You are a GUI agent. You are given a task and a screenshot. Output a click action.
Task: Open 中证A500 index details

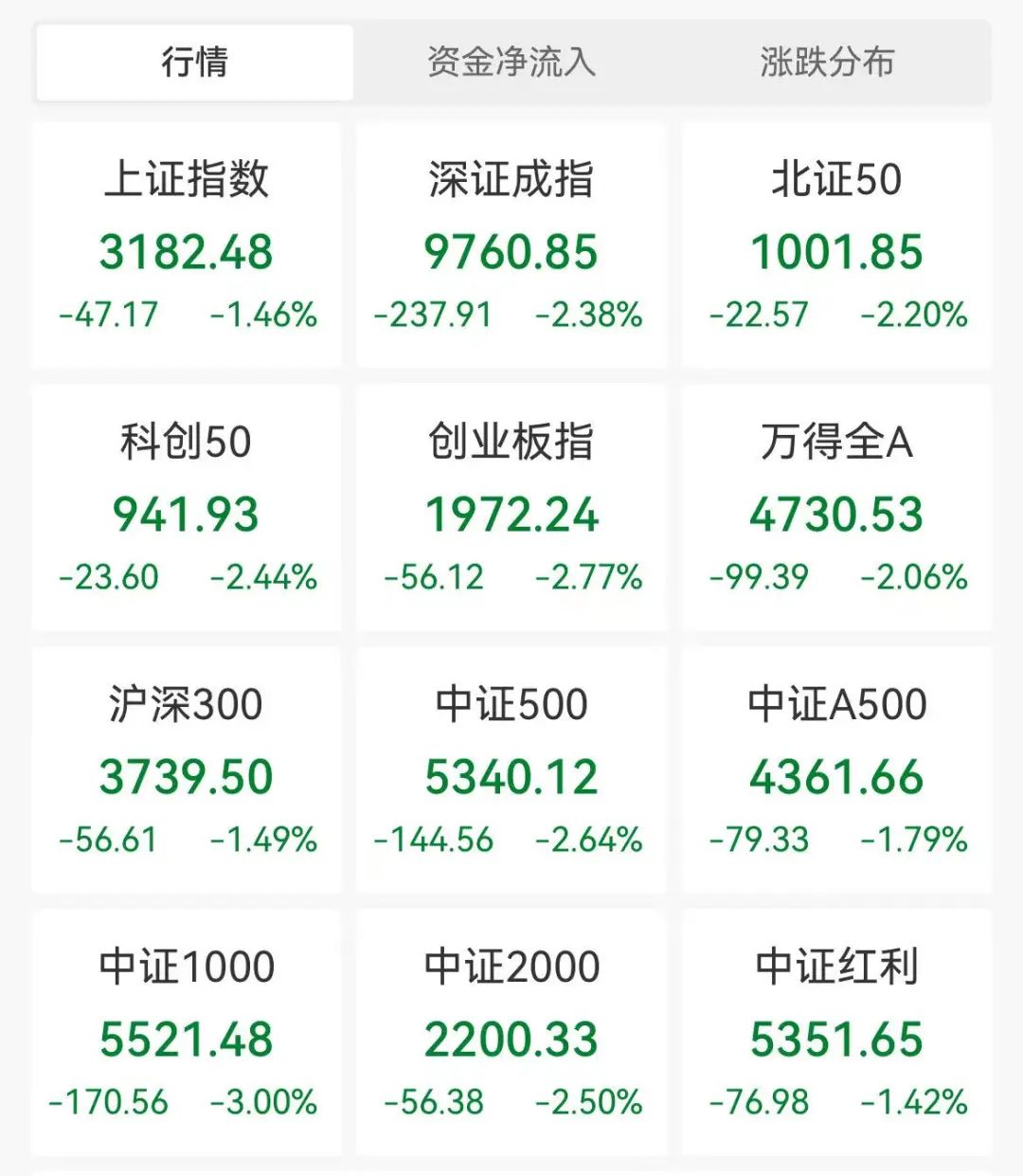click(836, 769)
